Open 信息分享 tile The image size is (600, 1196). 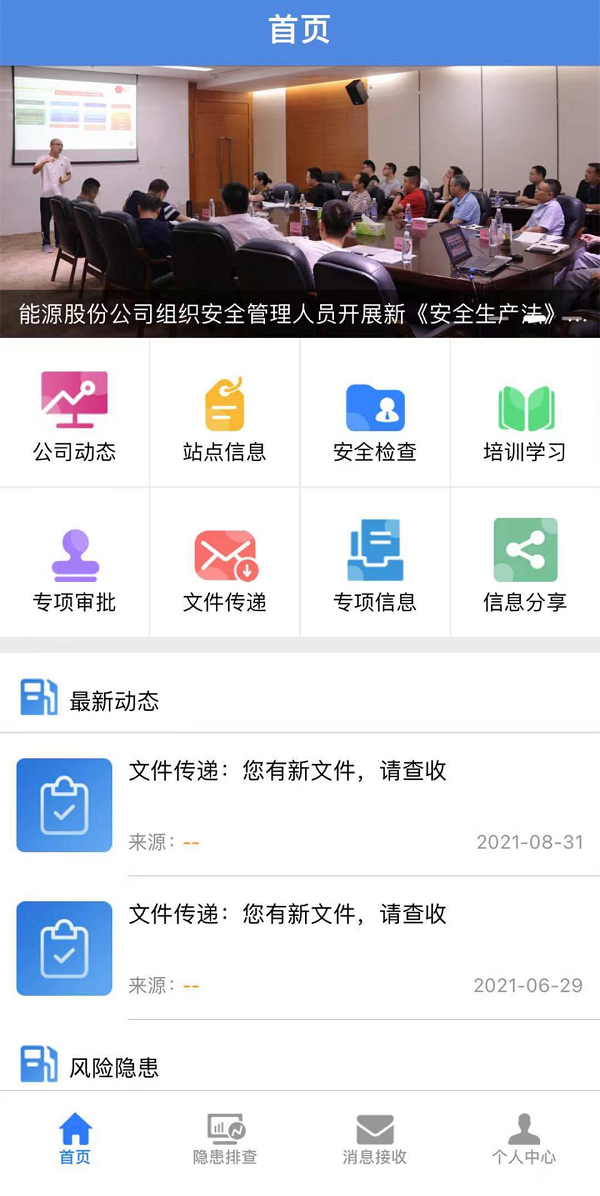point(525,564)
